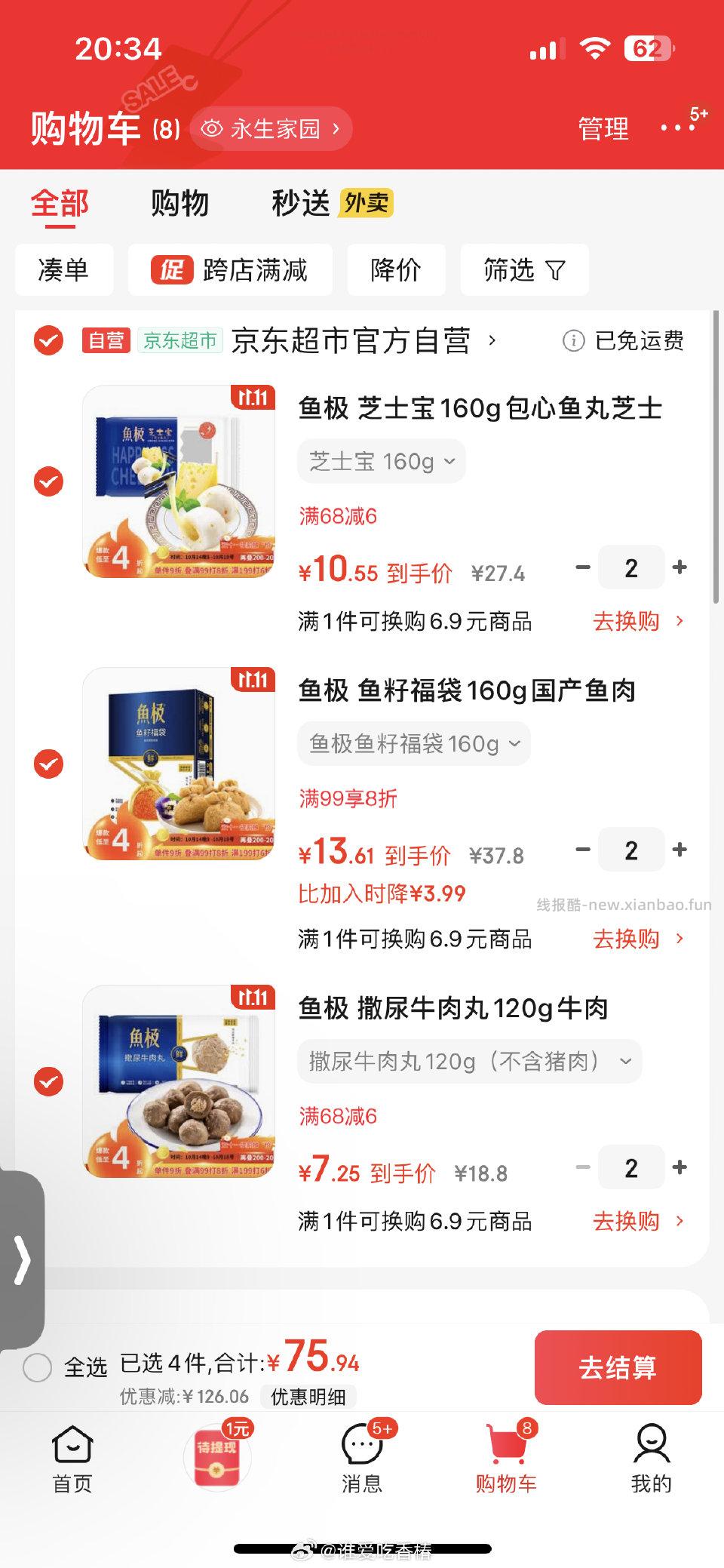Open the 芝士宝 160g spec dropdown
The image size is (724, 1568).
pyautogui.click(x=381, y=460)
